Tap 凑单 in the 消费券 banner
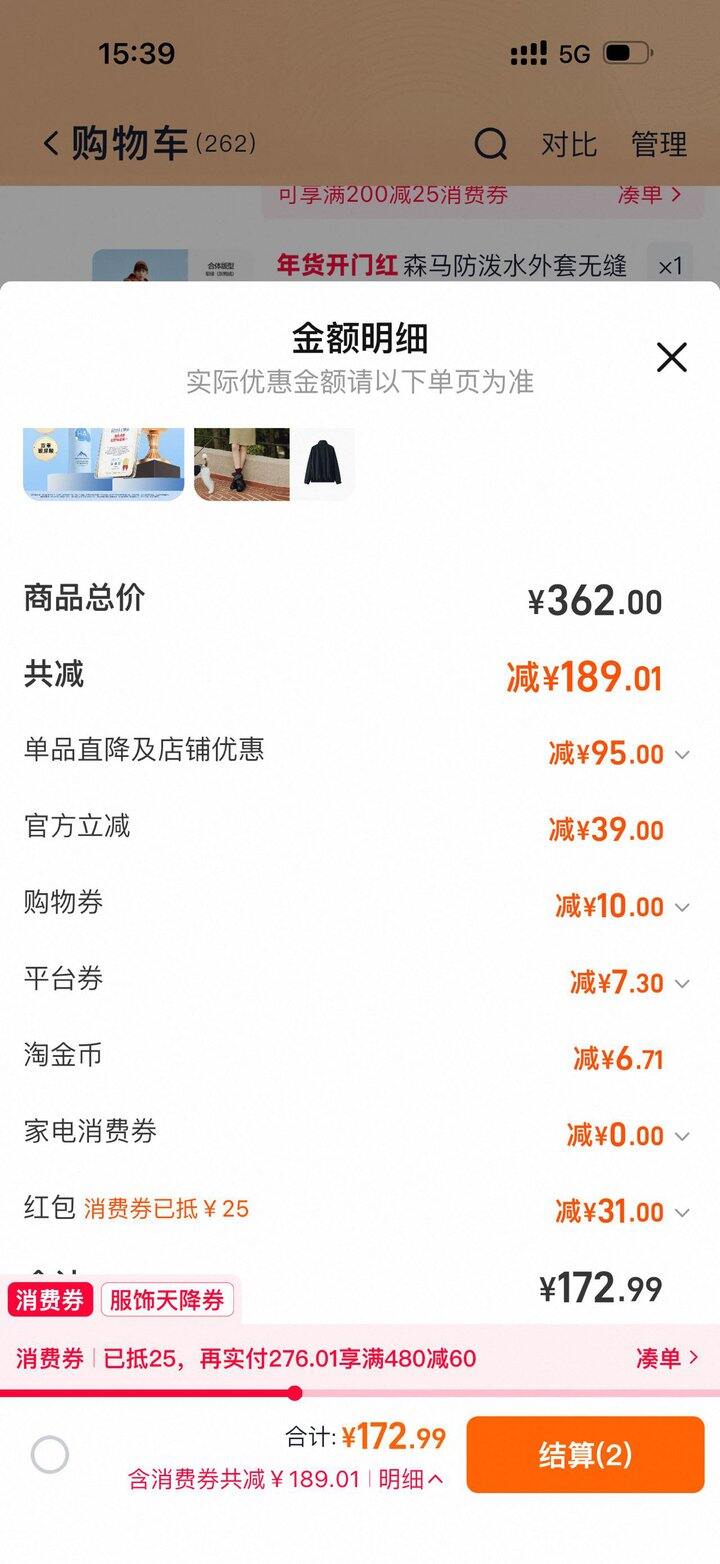 tap(666, 1358)
